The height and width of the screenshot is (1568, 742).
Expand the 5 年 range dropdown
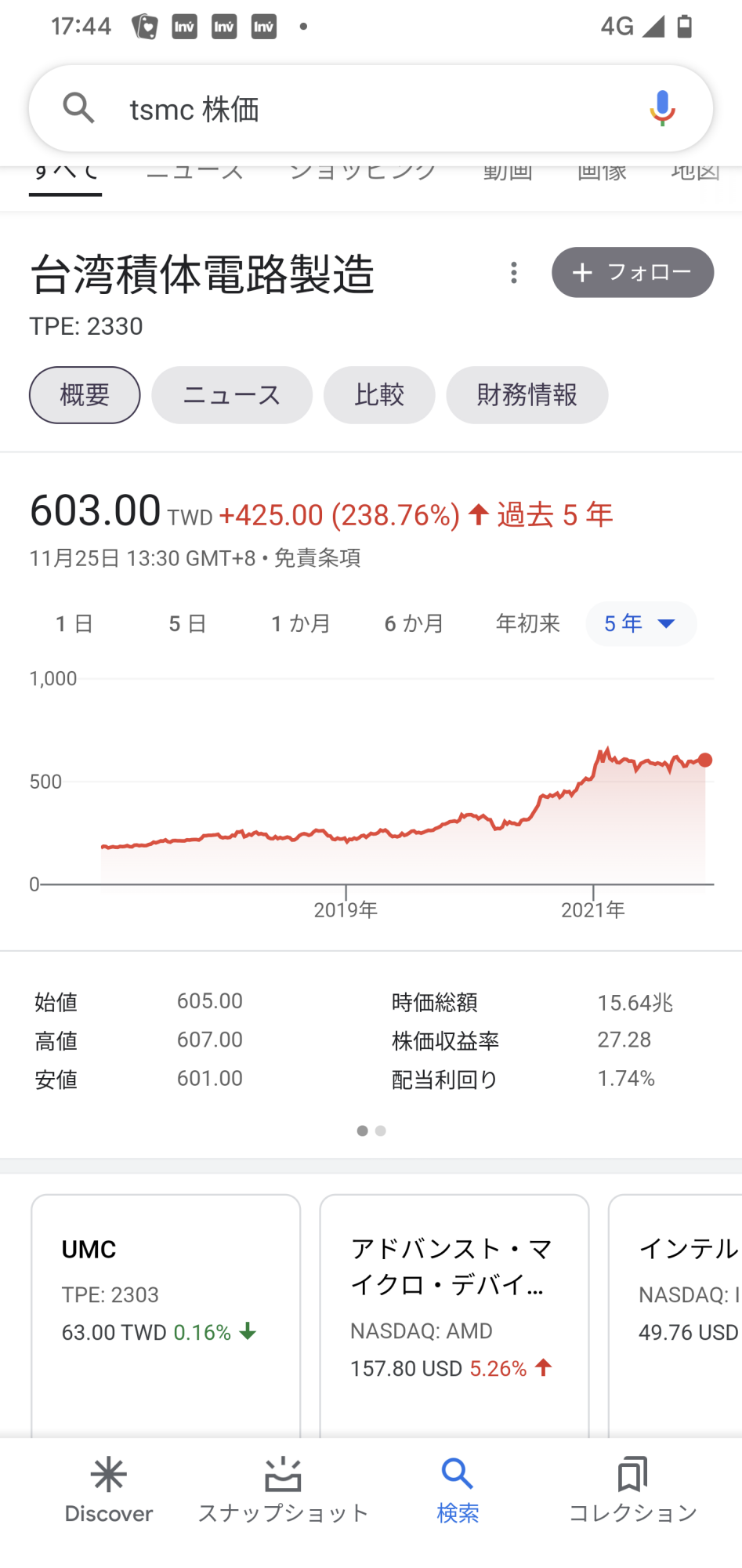pyautogui.click(x=640, y=624)
